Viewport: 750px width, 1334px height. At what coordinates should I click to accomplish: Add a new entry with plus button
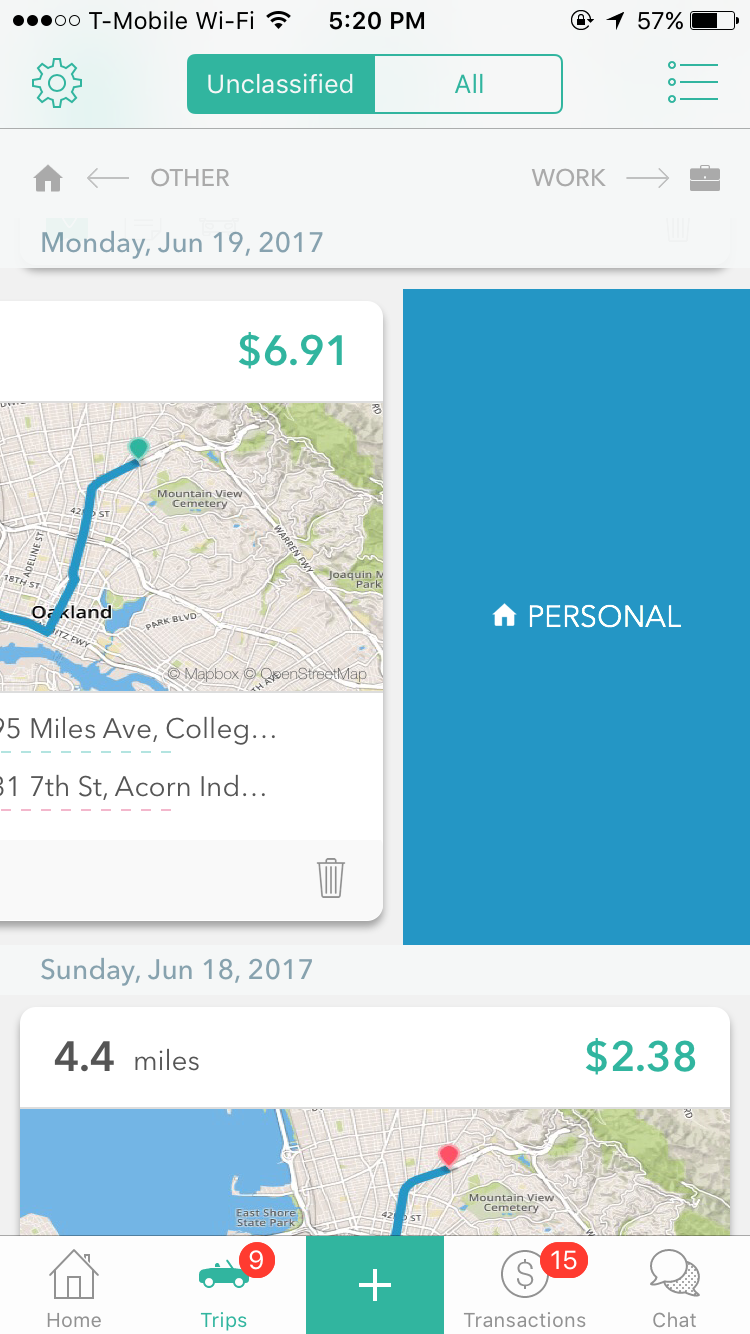click(375, 1285)
